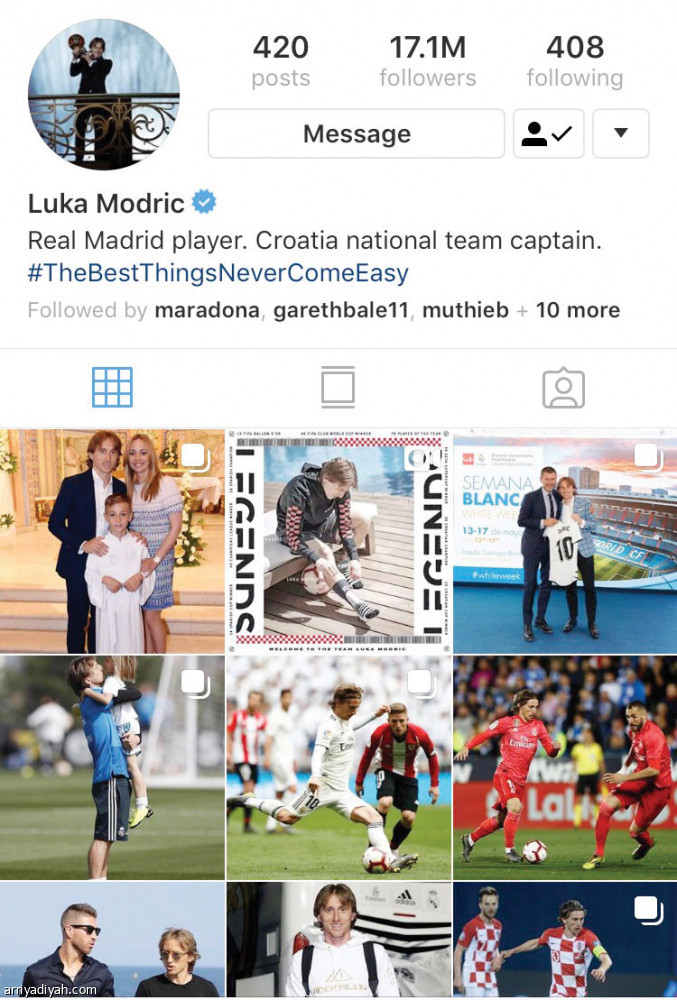Viewport: 677px width, 1000px height.
Task: Show the 10 more mutual followers
Action: pos(577,310)
